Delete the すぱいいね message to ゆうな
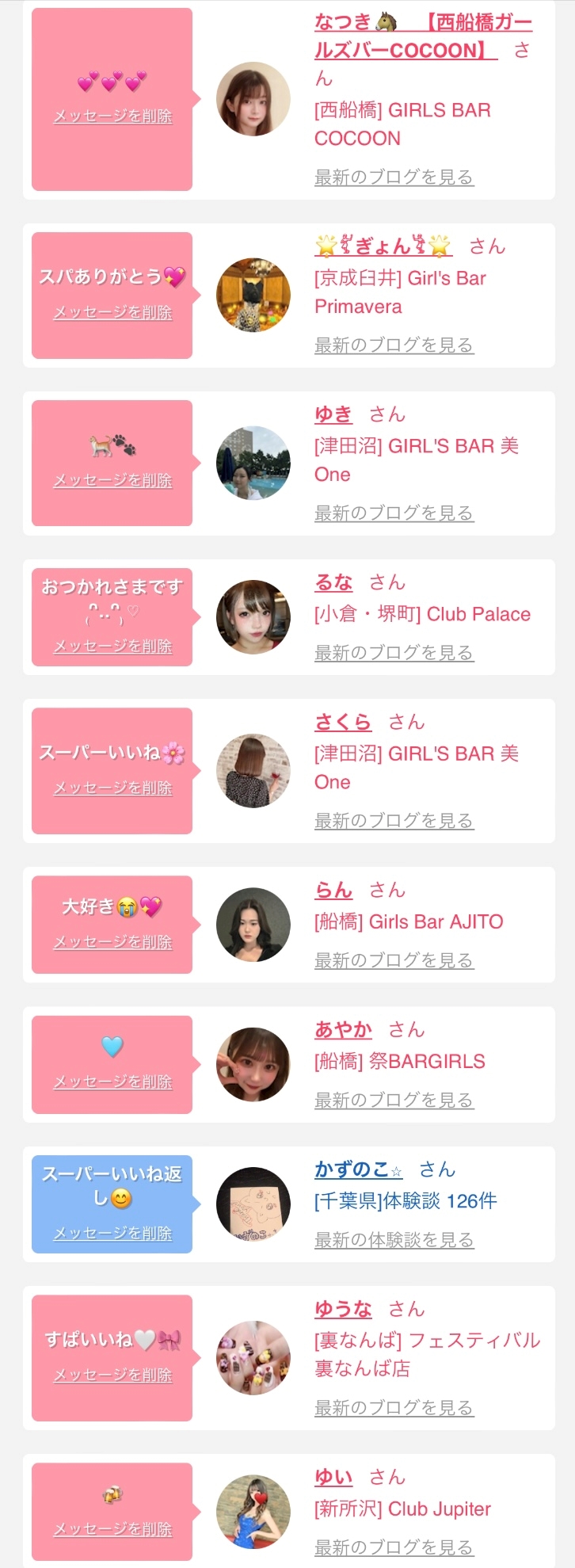The image size is (575, 1568). coord(112,1375)
